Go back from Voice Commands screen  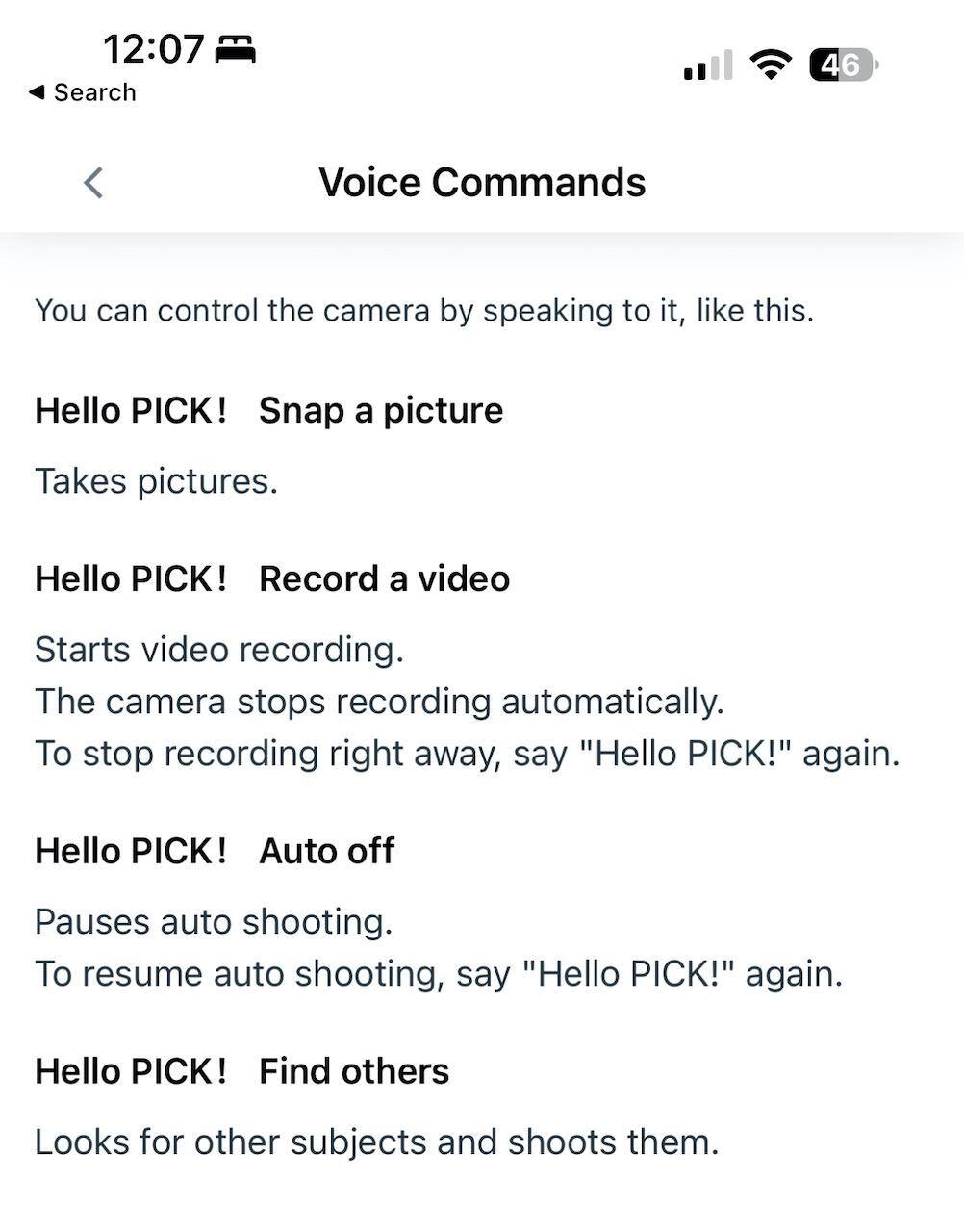coord(93,182)
